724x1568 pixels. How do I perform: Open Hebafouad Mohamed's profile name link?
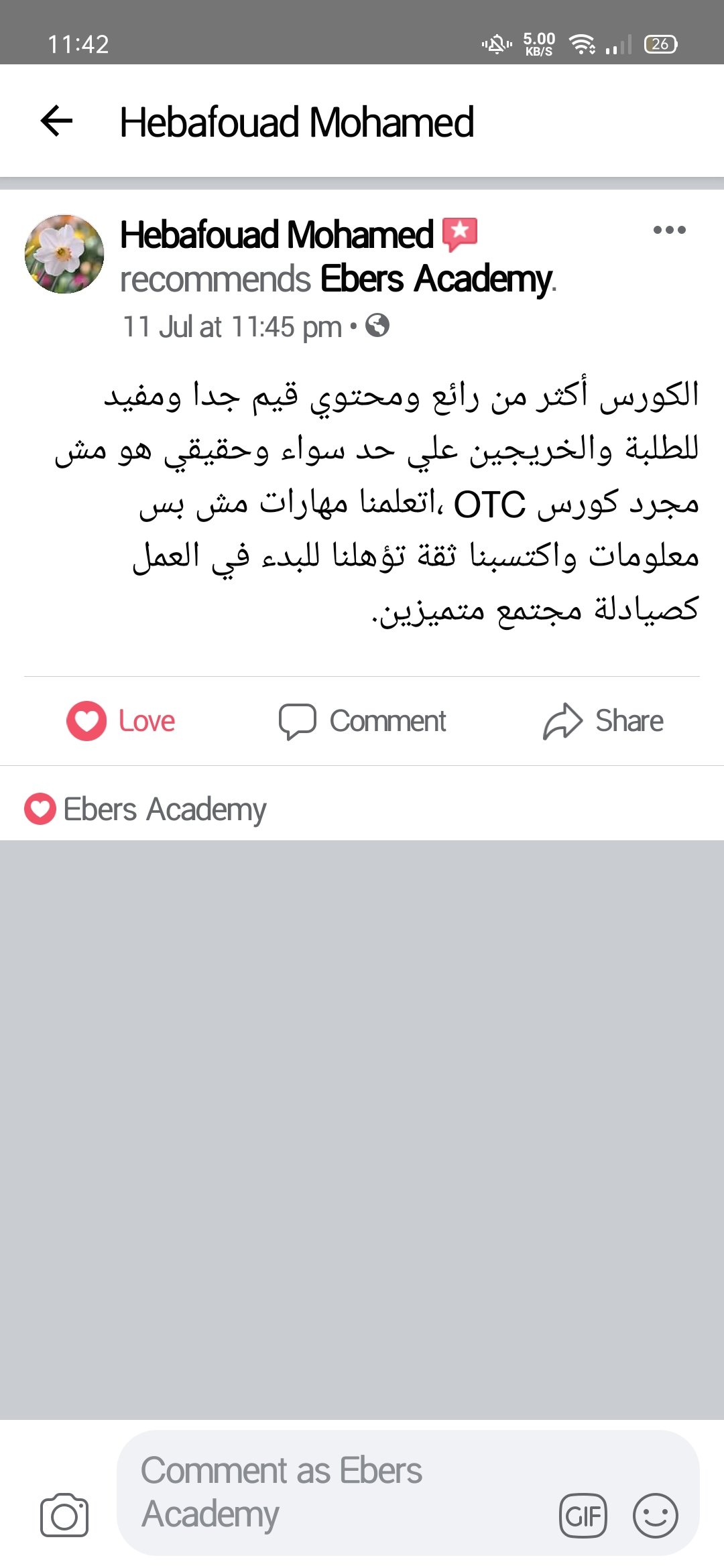[x=276, y=235]
